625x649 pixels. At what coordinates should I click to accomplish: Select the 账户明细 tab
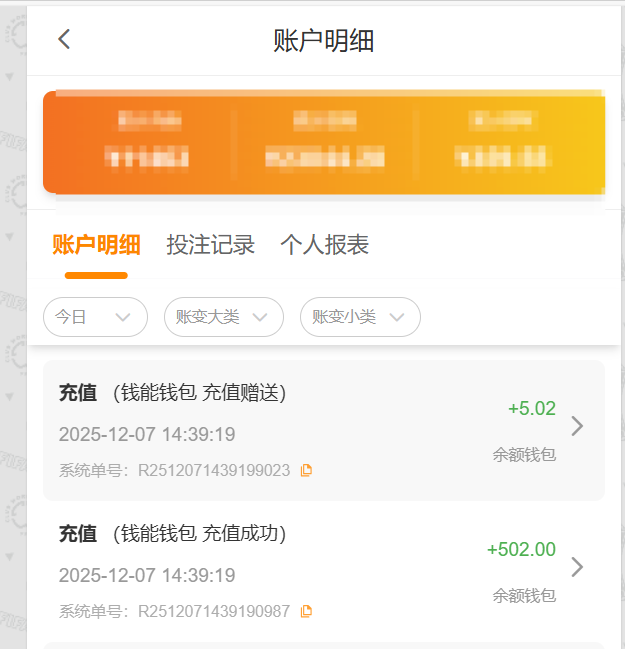point(96,245)
